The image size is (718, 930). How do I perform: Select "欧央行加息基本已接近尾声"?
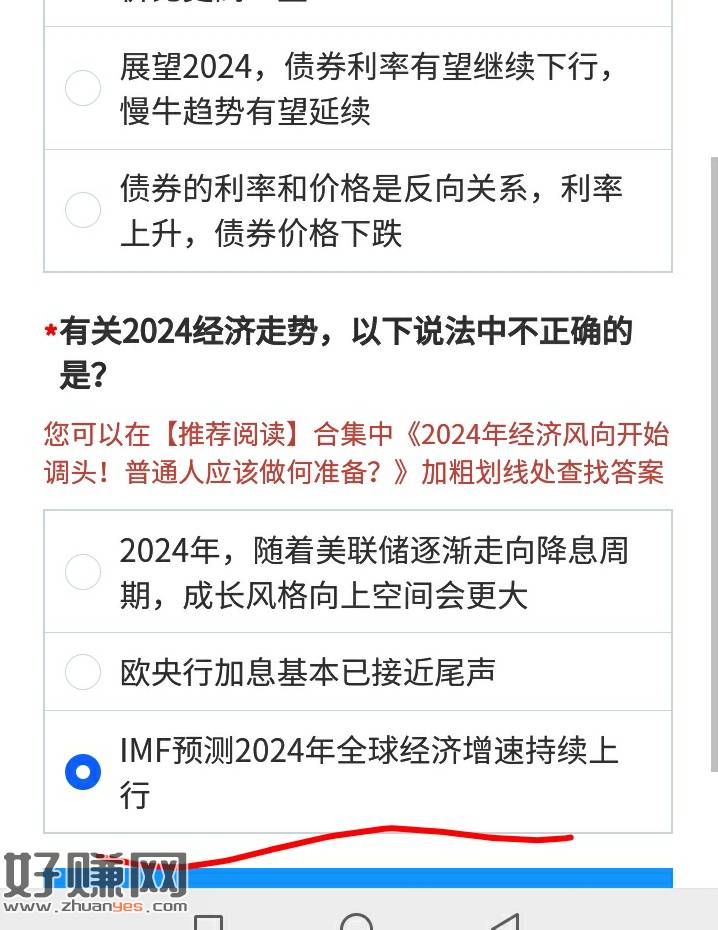(83, 672)
